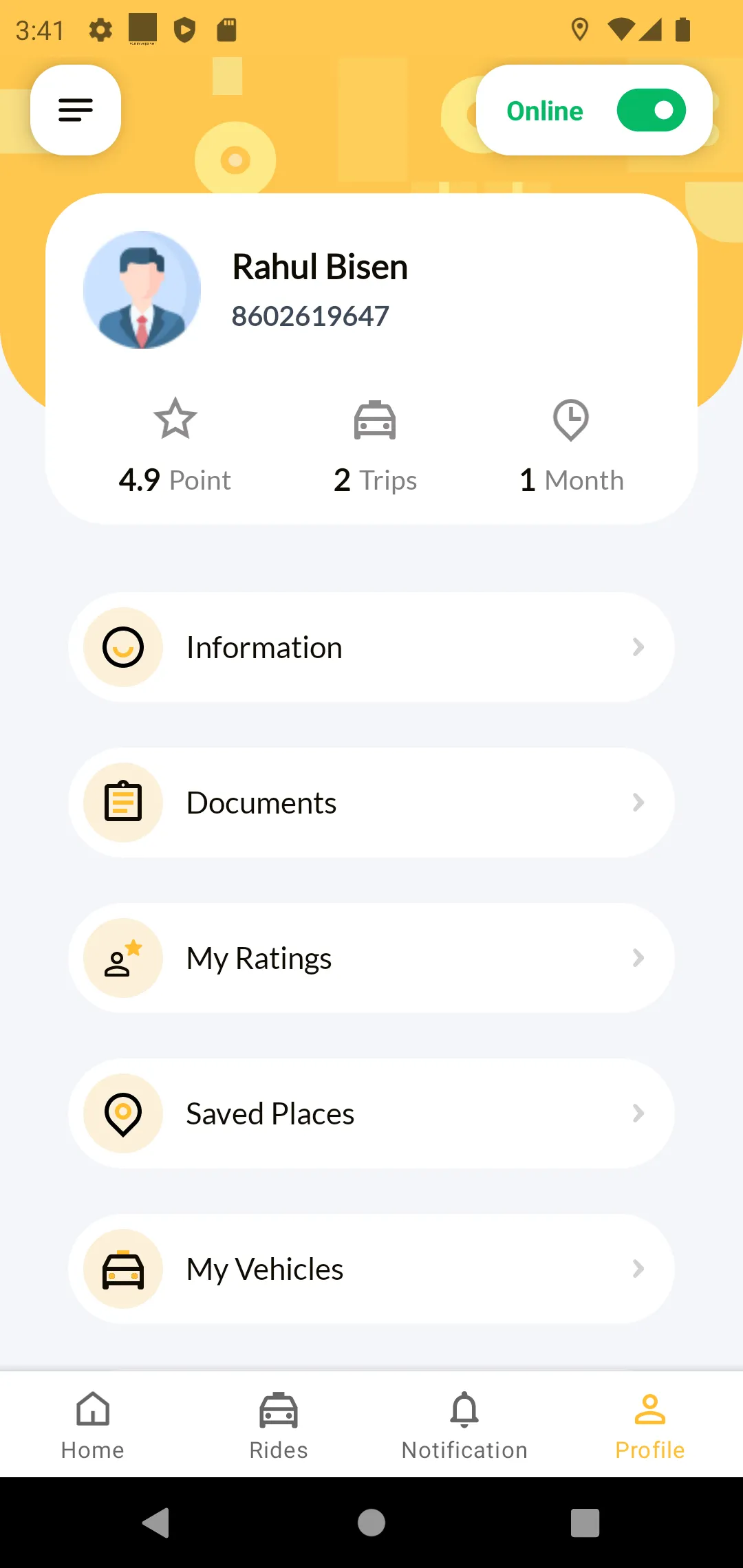Tap the My Vehicles taxi icon
This screenshot has width=743, height=1568.
[x=122, y=1269]
